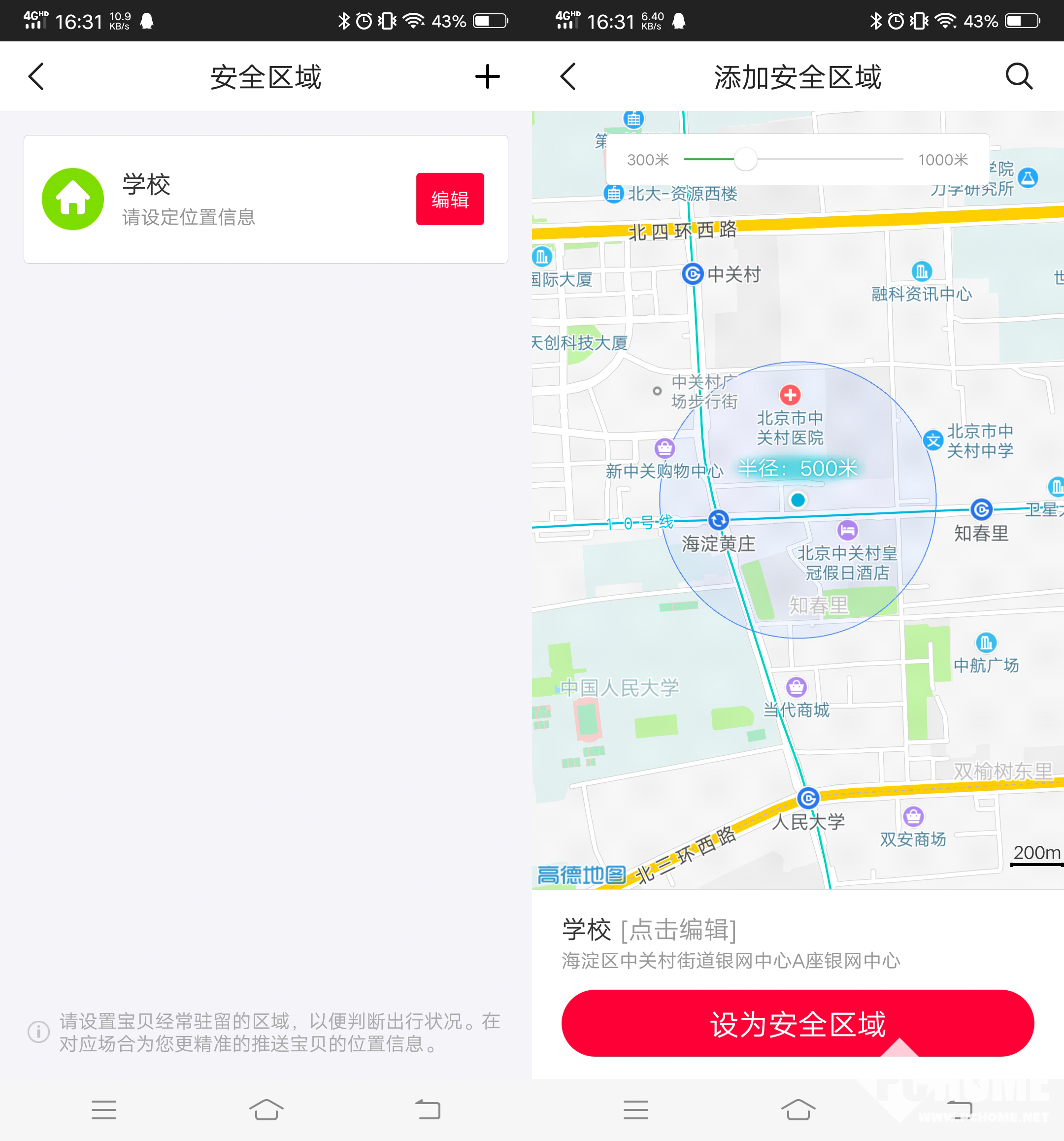
Task: Open the 学校 safe zone card
Action: click(x=230, y=199)
